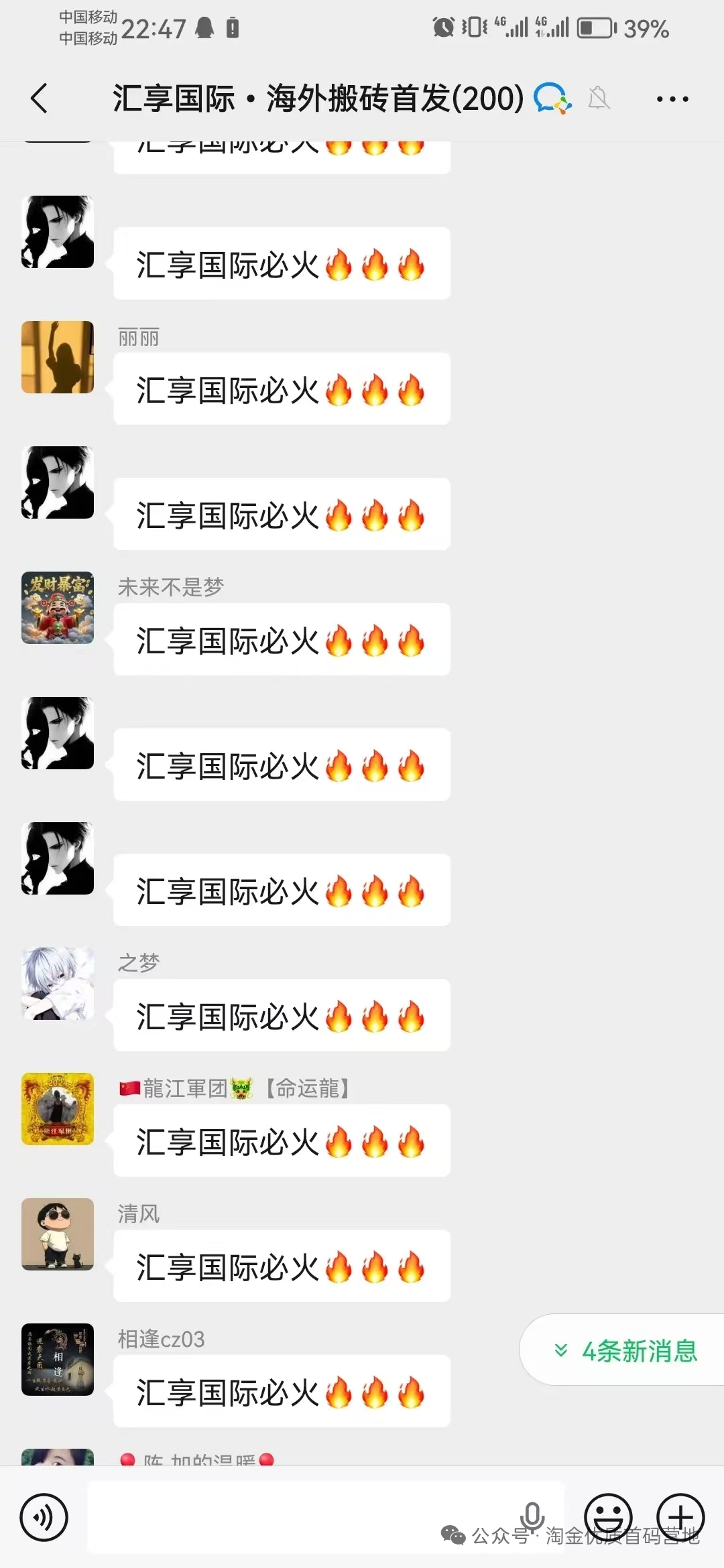
Task: Open the plus attachments menu
Action: [x=680, y=1518]
